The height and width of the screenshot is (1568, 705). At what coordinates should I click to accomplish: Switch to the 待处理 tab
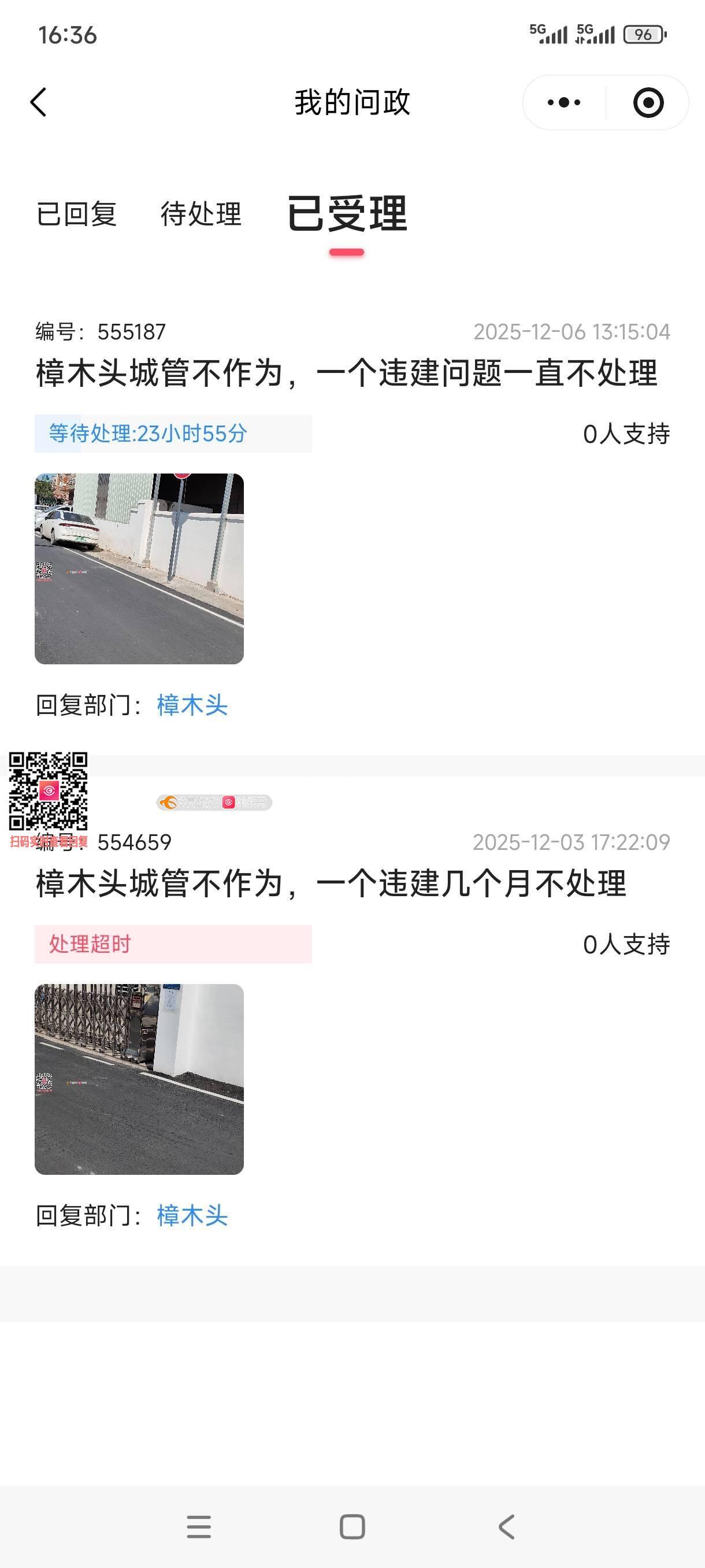click(201, 215)
